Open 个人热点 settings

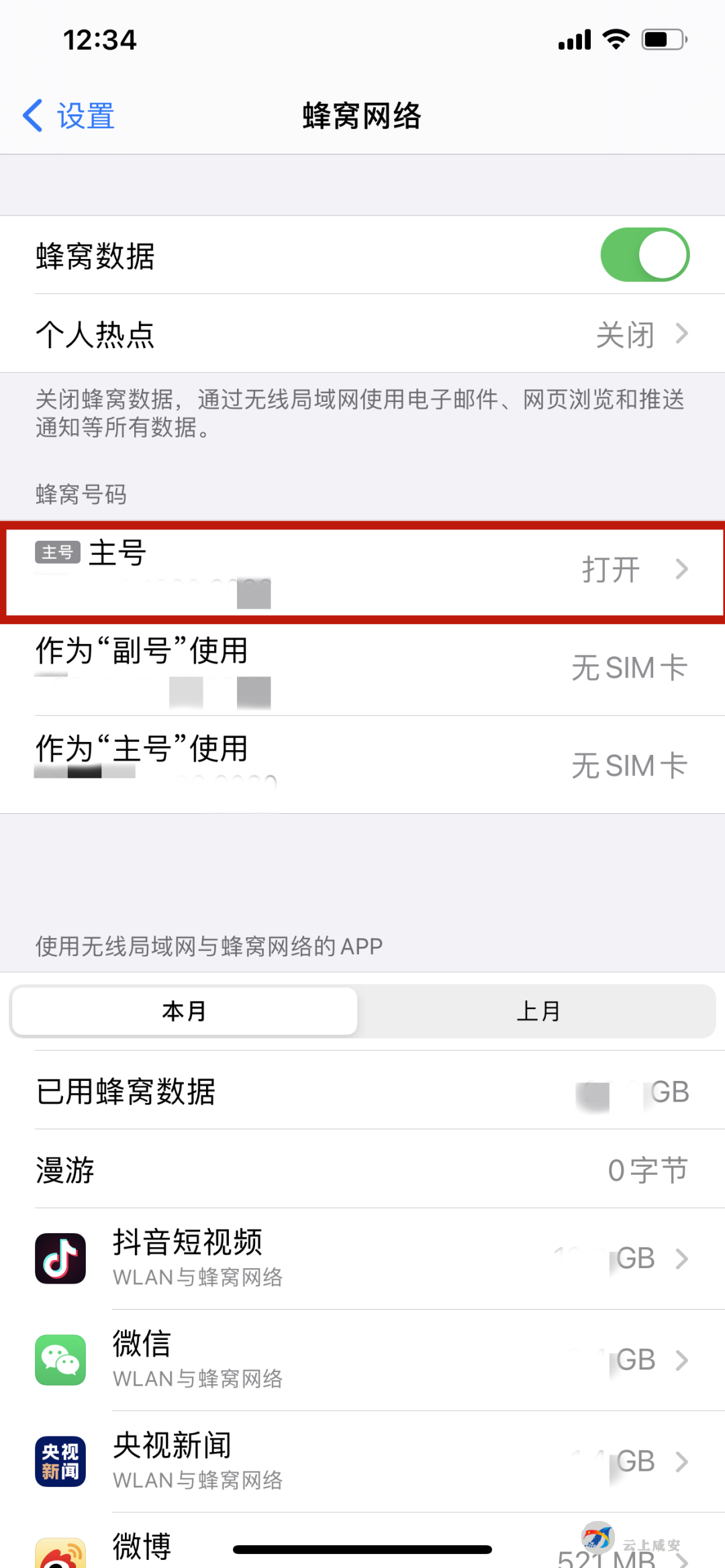(x=362, y=333)
